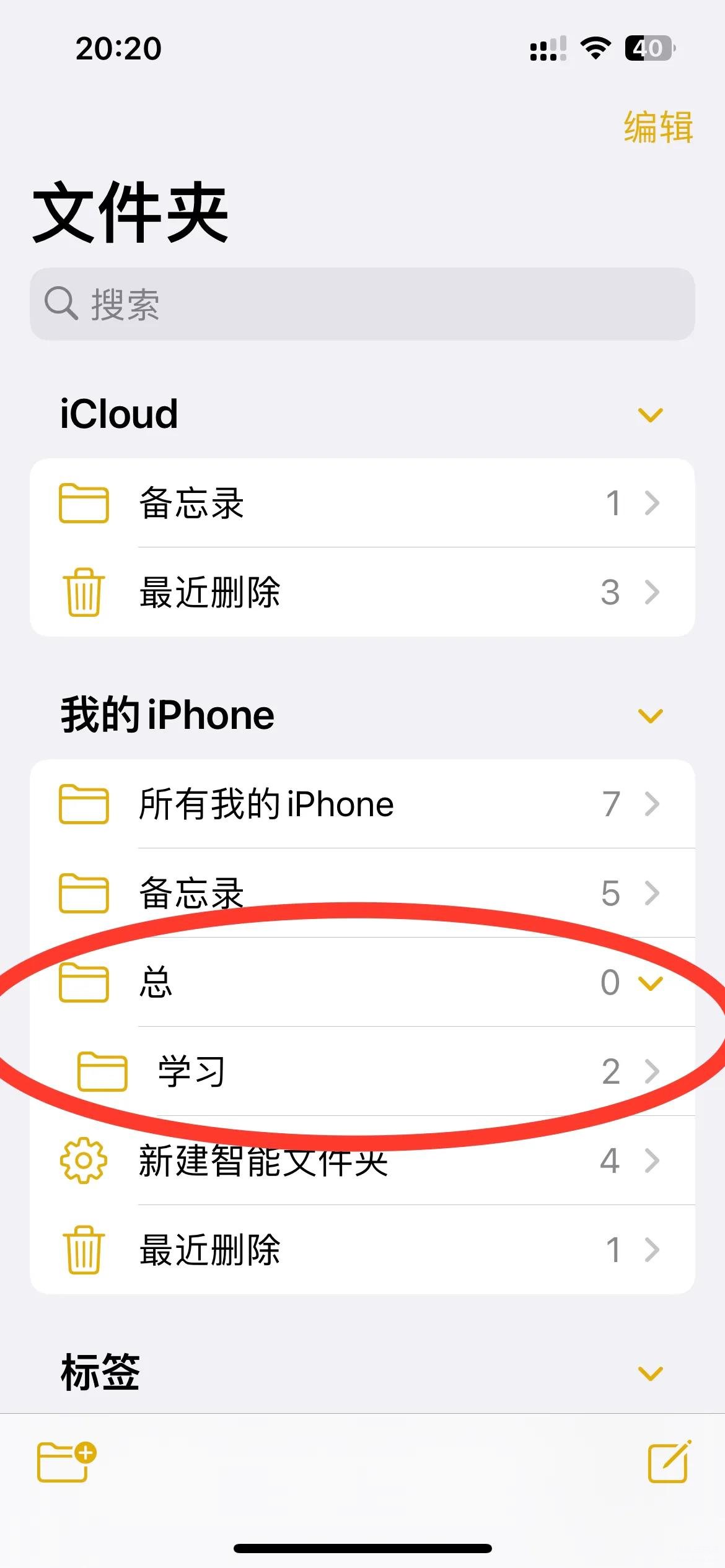The height and width of the screenshot is (1568, 725).
Task: Open the 备忘录 folder with 5 notes
Action: 362,893
